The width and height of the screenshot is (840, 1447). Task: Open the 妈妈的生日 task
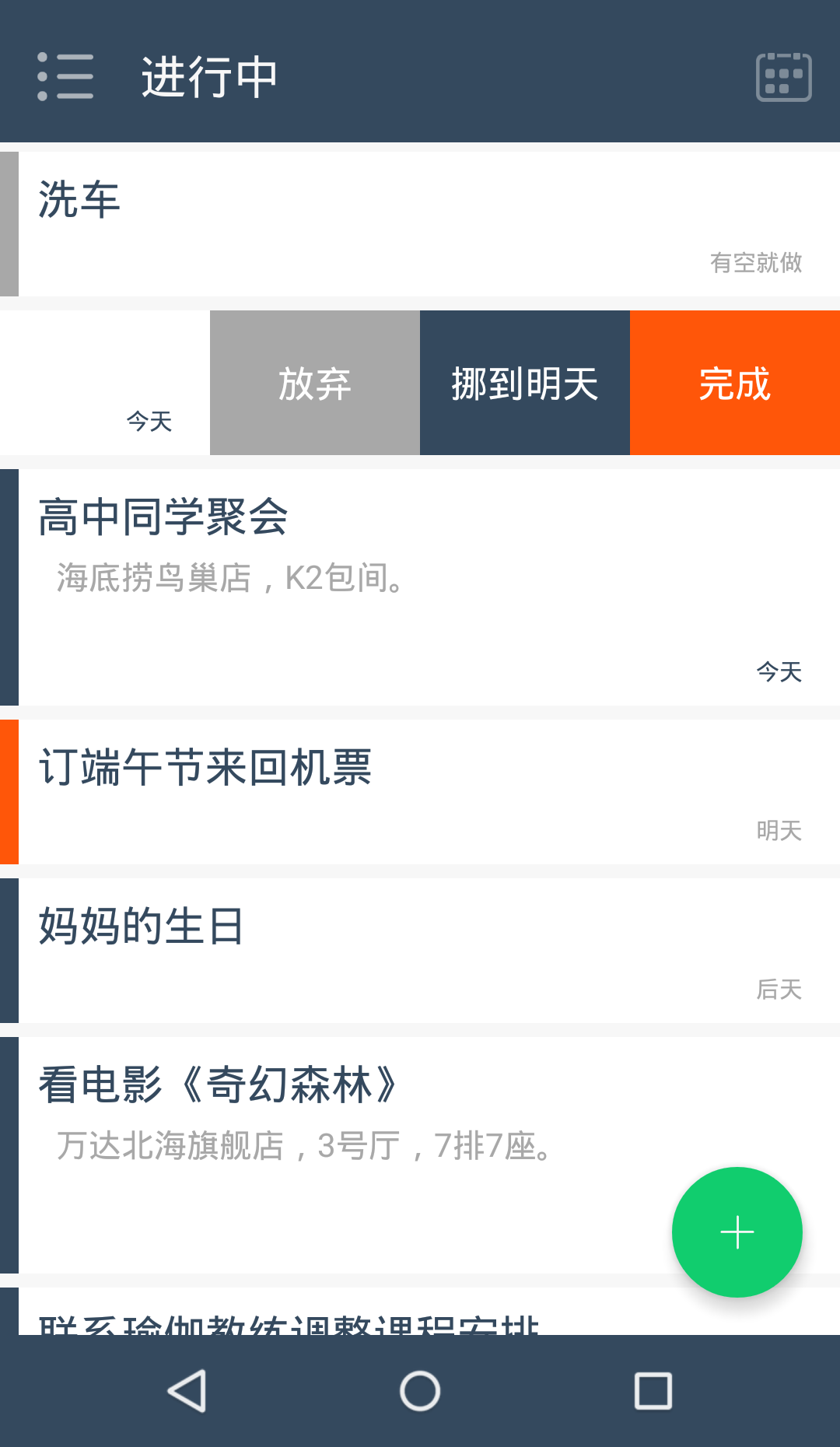[420, 950]
